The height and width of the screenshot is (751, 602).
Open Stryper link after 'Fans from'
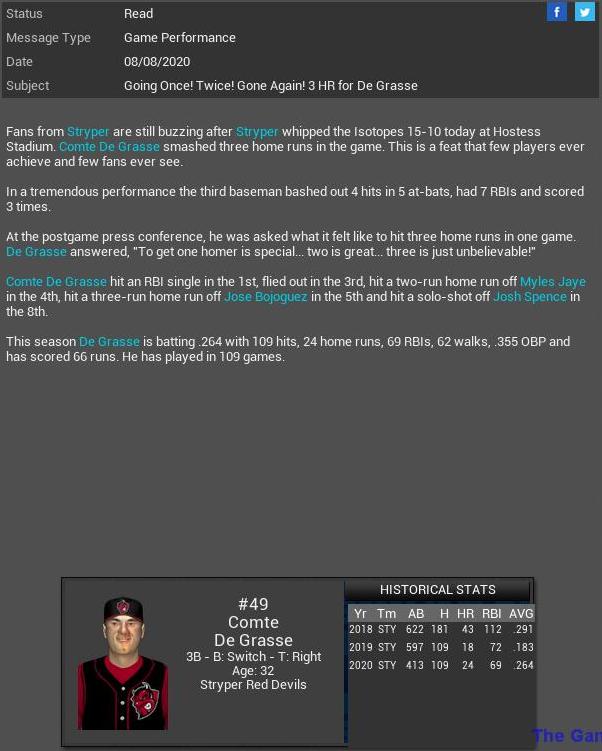click(88, 132)
